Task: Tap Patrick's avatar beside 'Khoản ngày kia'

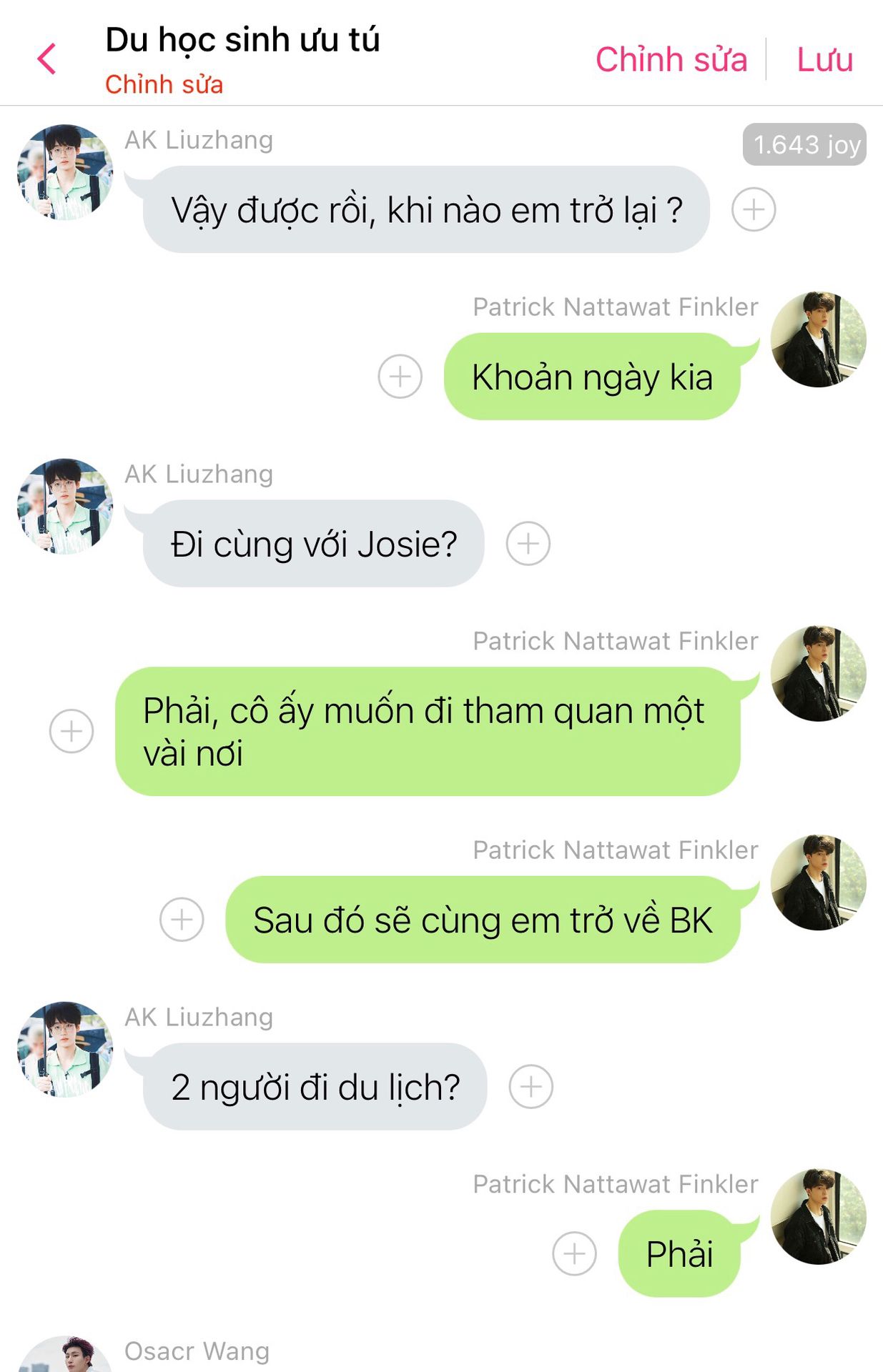Action: point(818,339)
